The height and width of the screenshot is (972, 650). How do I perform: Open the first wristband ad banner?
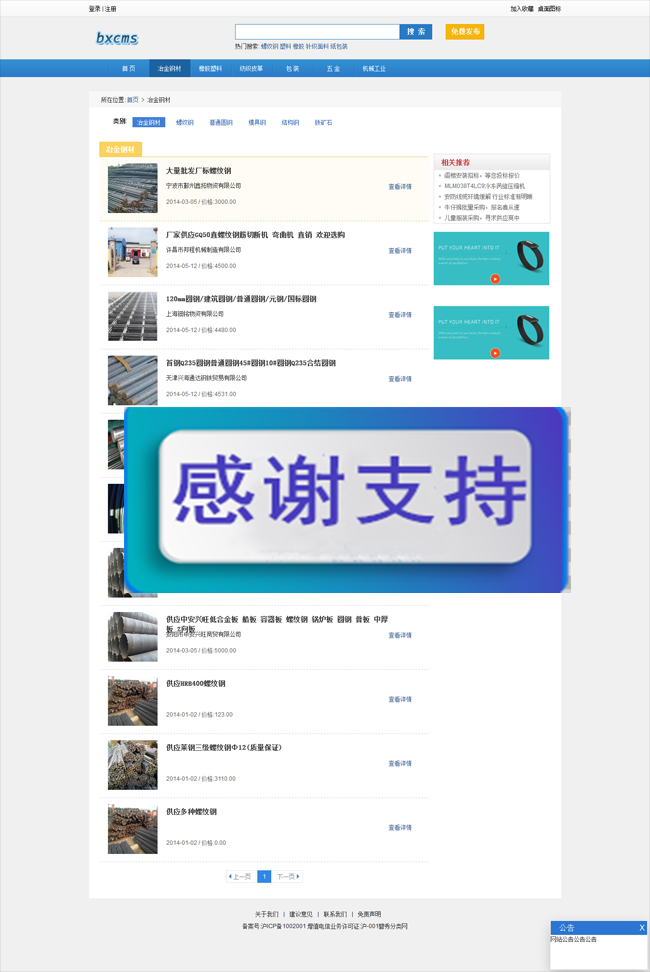pyautogui.click(x=491, y=258)
